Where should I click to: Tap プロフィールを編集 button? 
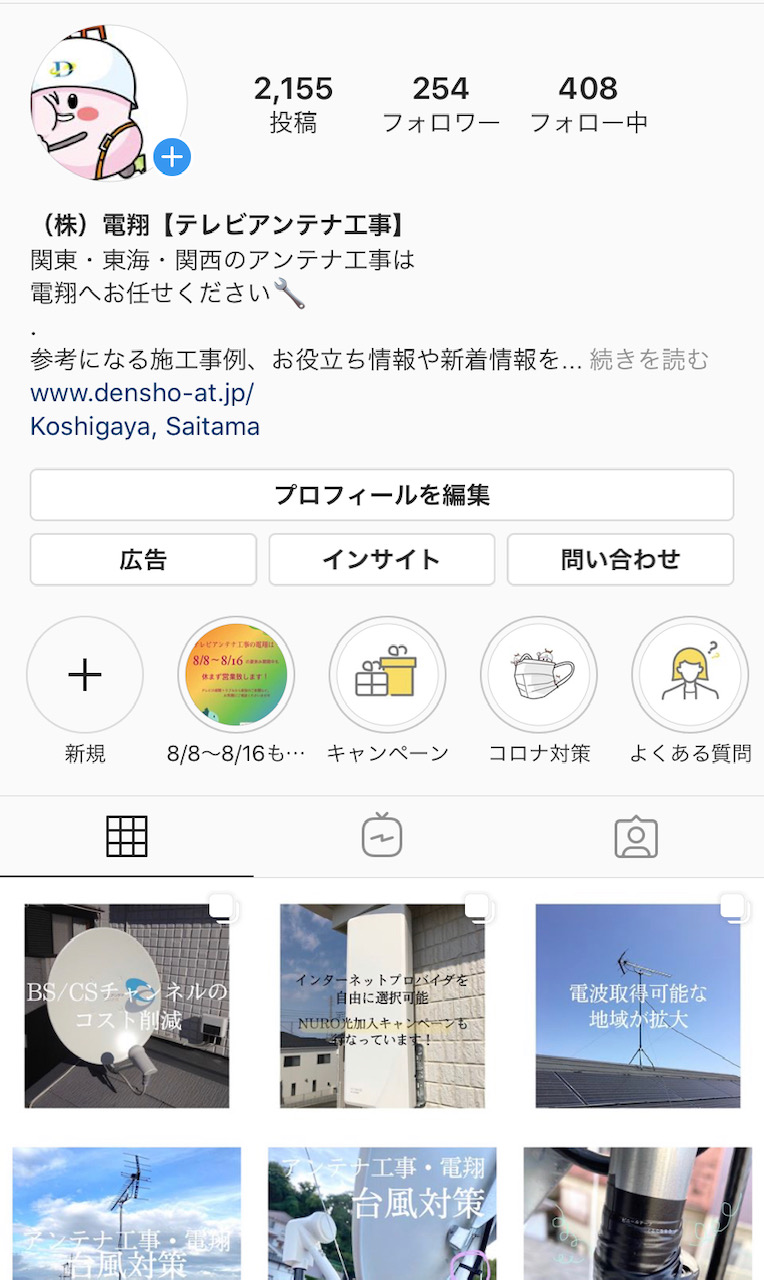[382, 495]
